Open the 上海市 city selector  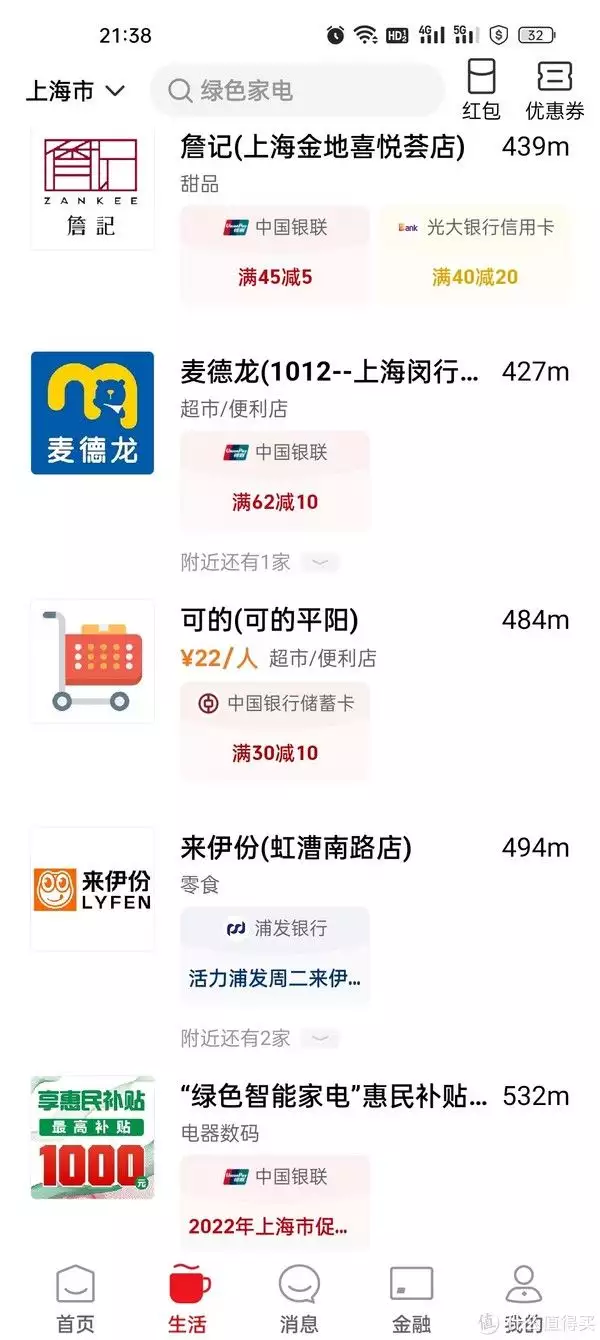coord(75,91)
